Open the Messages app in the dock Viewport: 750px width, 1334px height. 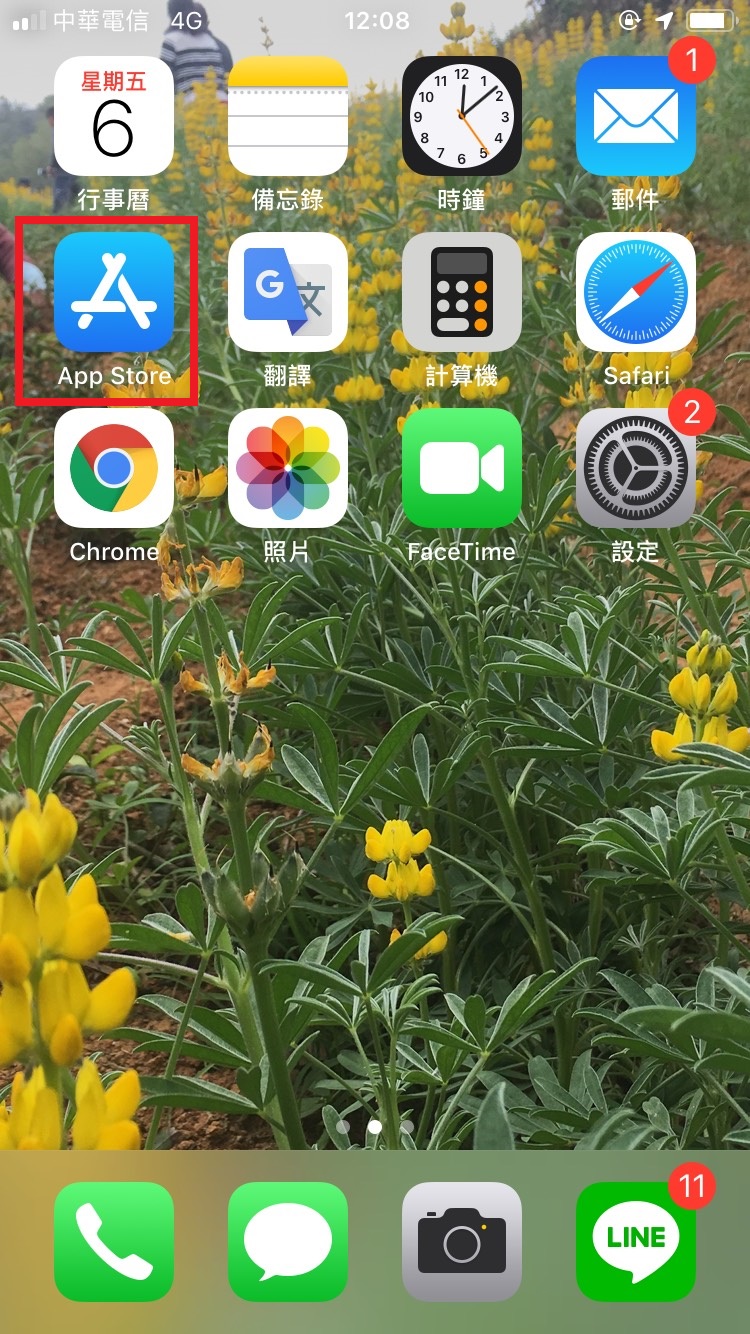[x=288, y=1242]
